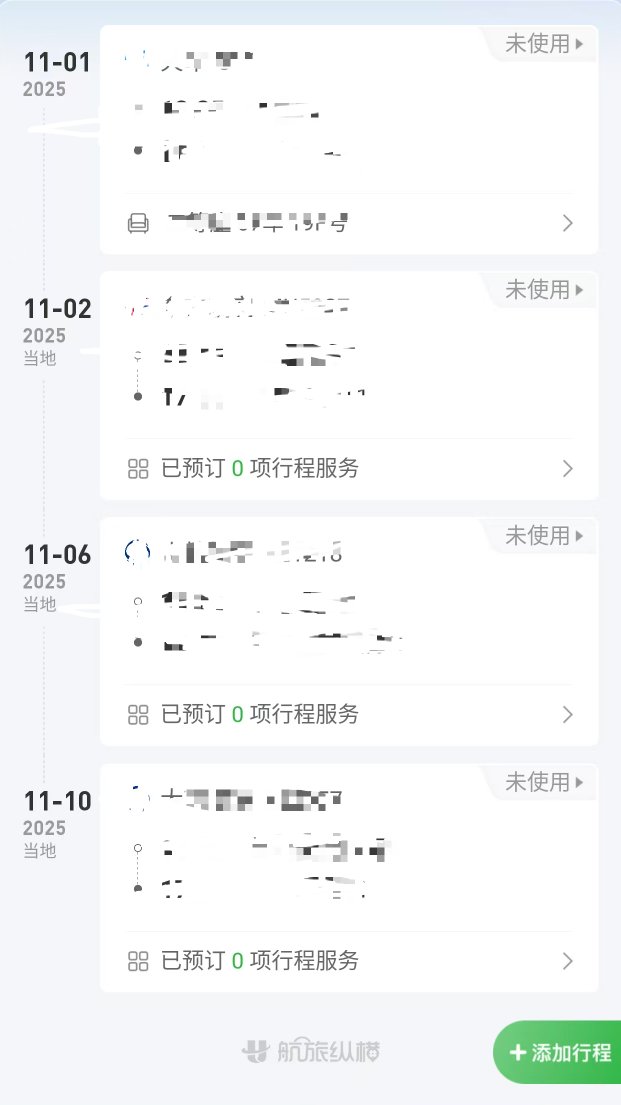Tap the 添加行程 button
The image size is (621, 1105).
pos(560,1052)
